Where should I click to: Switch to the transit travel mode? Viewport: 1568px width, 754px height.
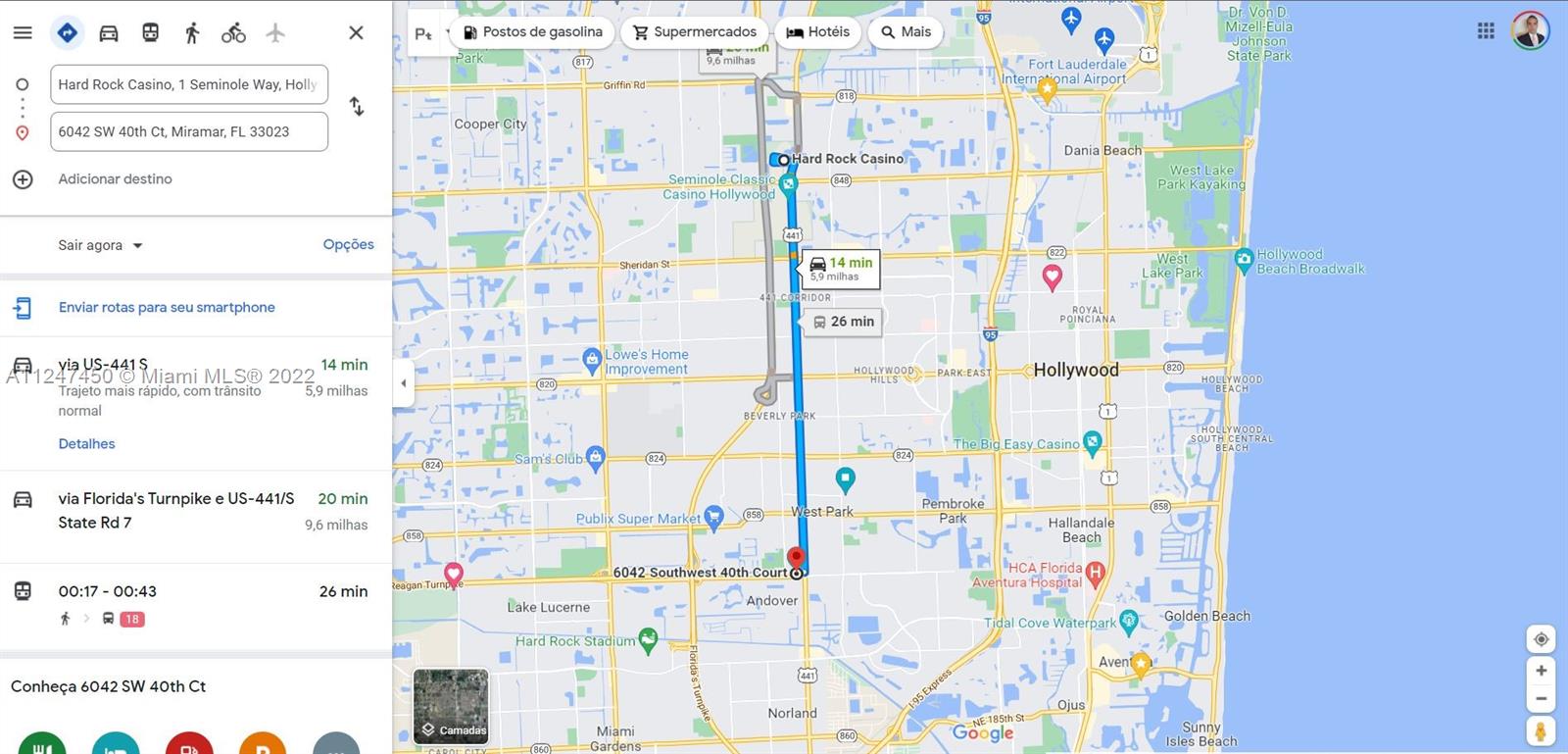click(150, 32)
